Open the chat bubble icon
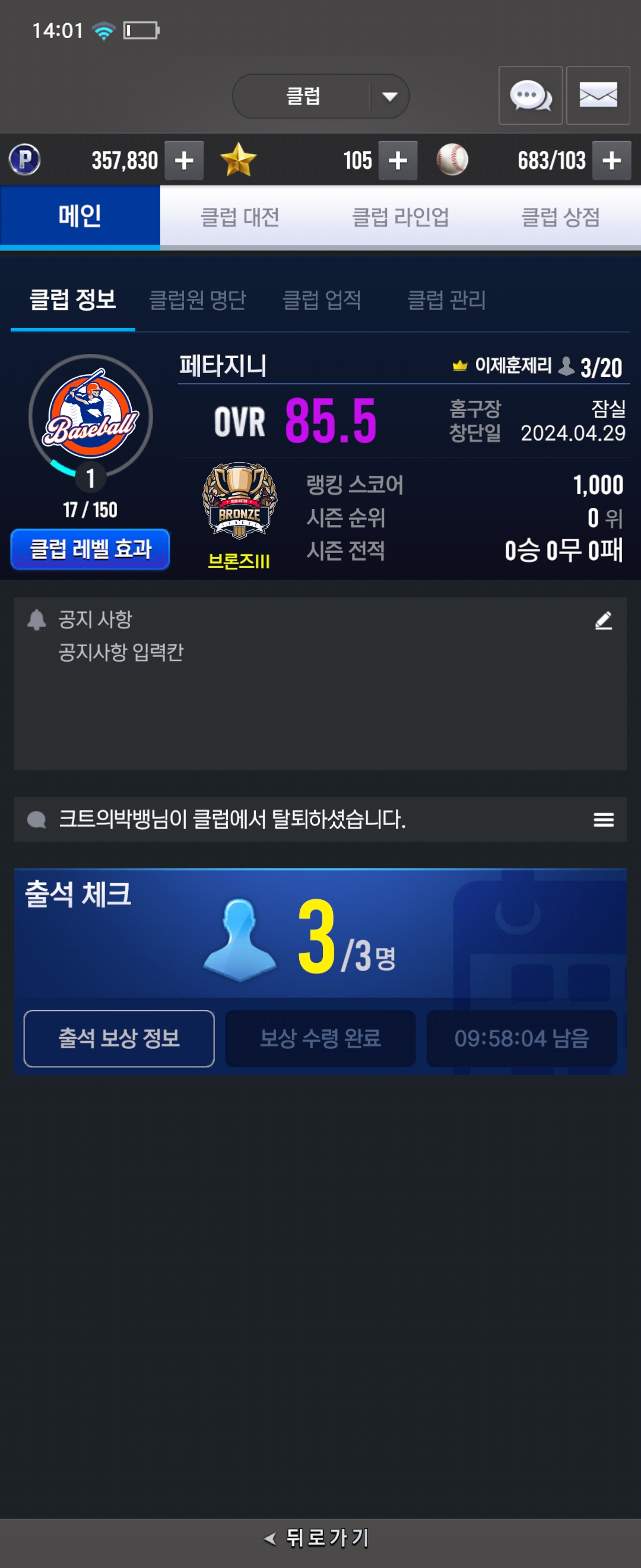This screenshot has height=1568, width=641. point(529,96)
